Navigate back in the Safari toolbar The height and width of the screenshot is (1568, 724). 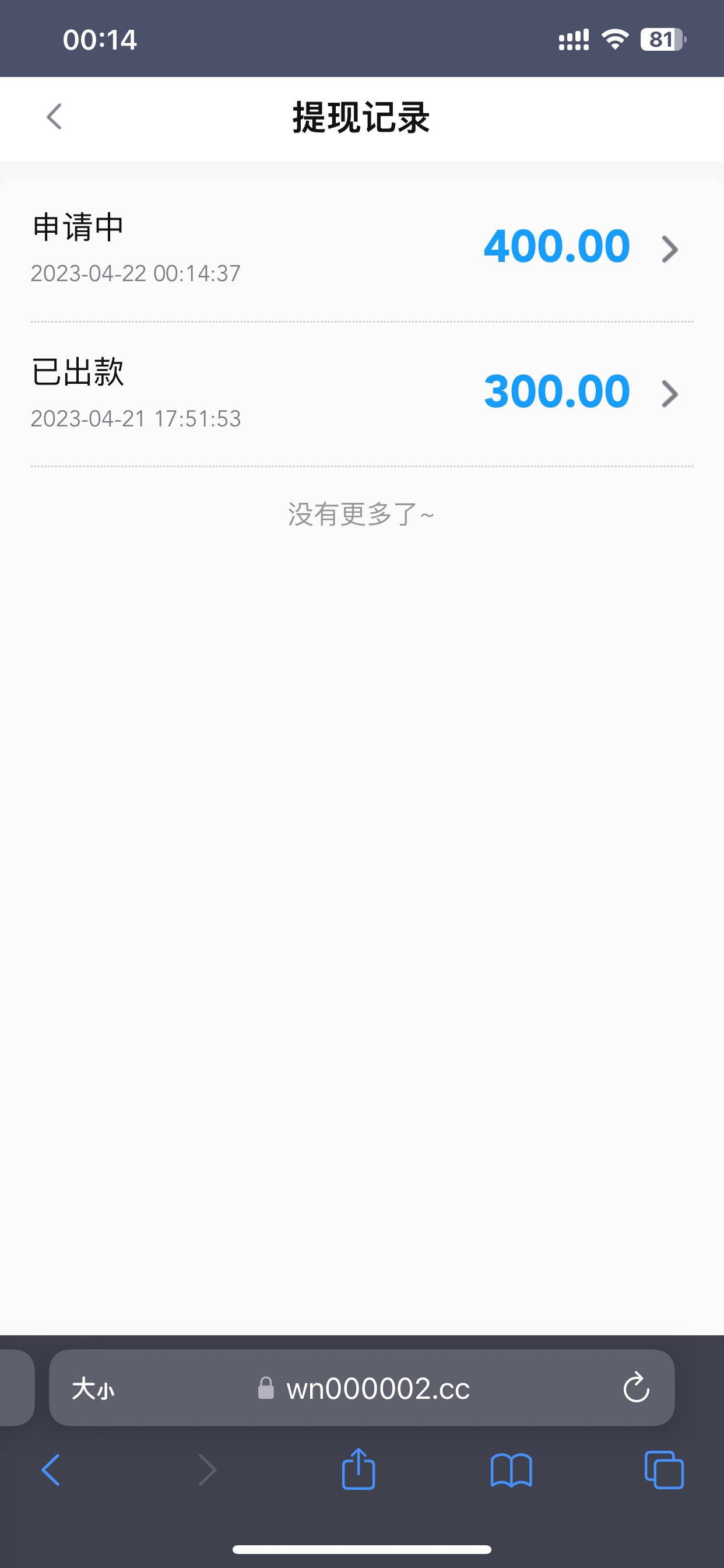click(51, 1471)
